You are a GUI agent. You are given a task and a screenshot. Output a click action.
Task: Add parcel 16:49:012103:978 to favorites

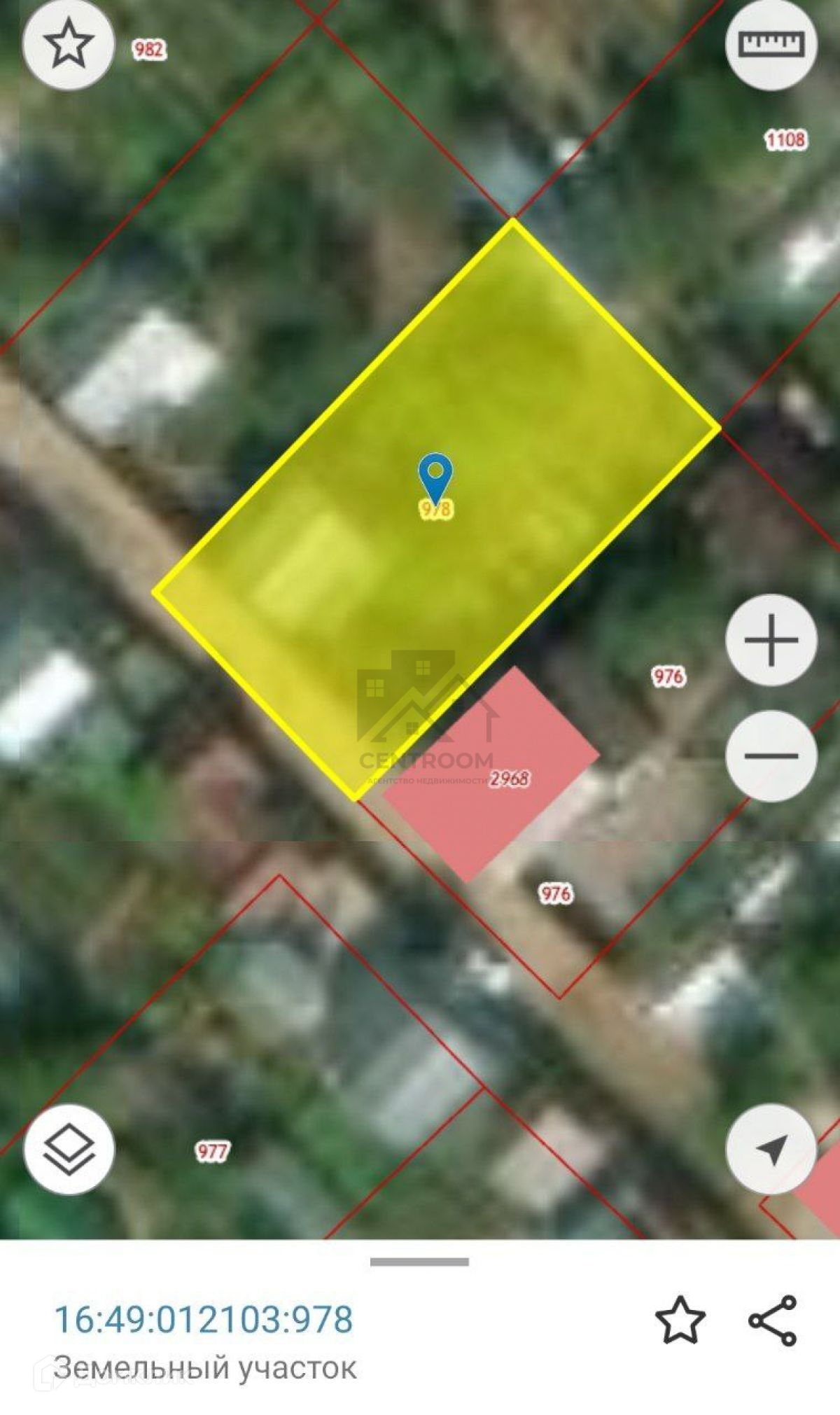pos(680,1320)
